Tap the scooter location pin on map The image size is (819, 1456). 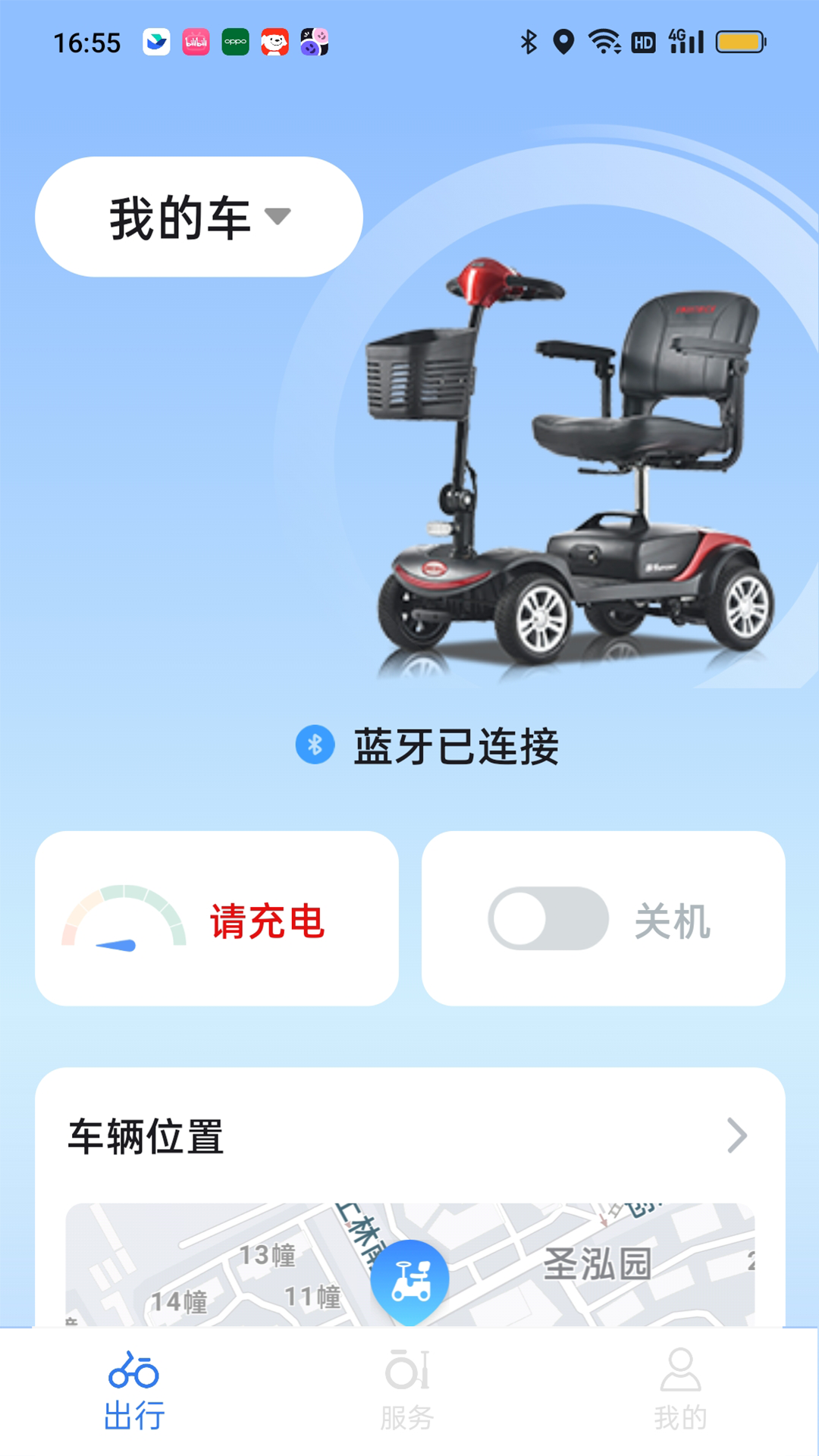(409, 1280)
